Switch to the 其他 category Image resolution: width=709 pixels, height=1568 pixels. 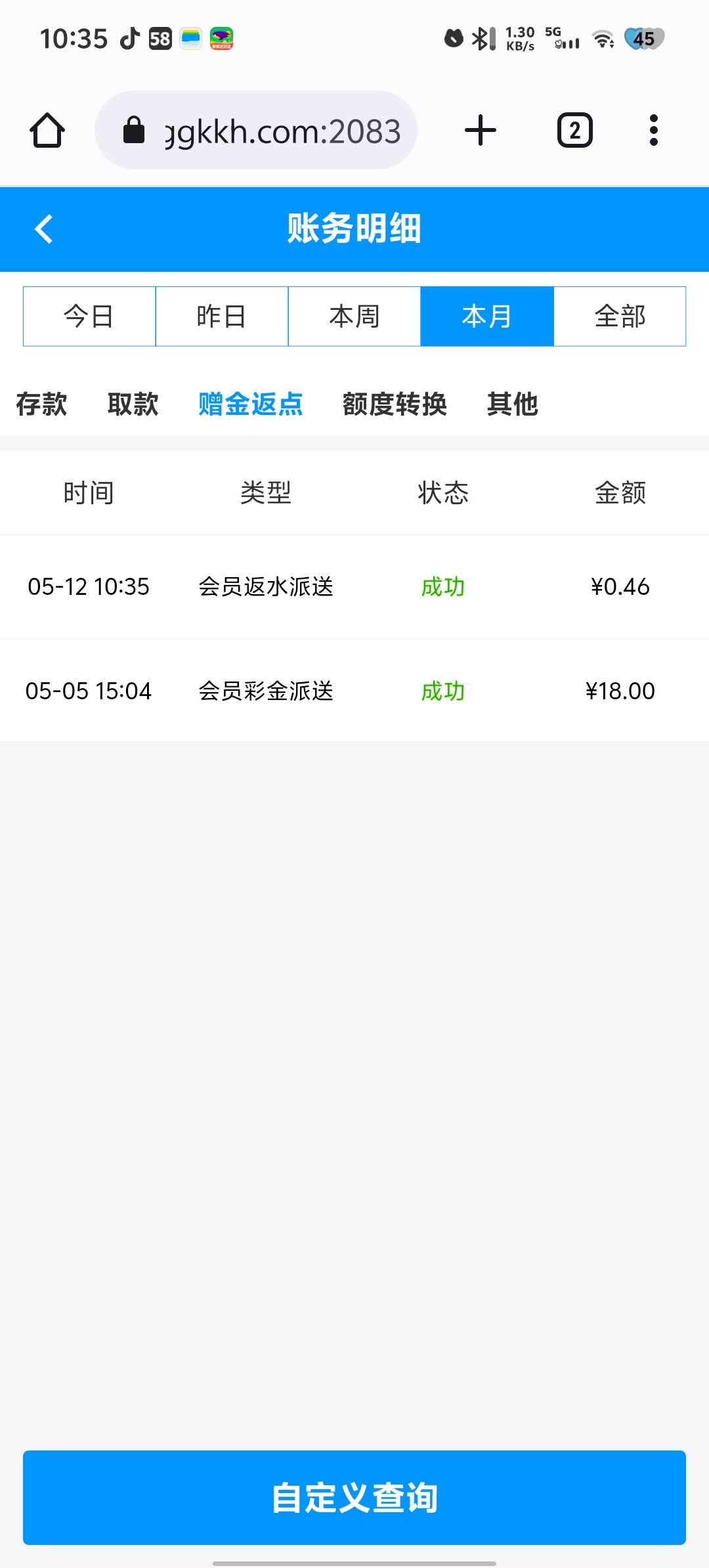coord(513,404)
